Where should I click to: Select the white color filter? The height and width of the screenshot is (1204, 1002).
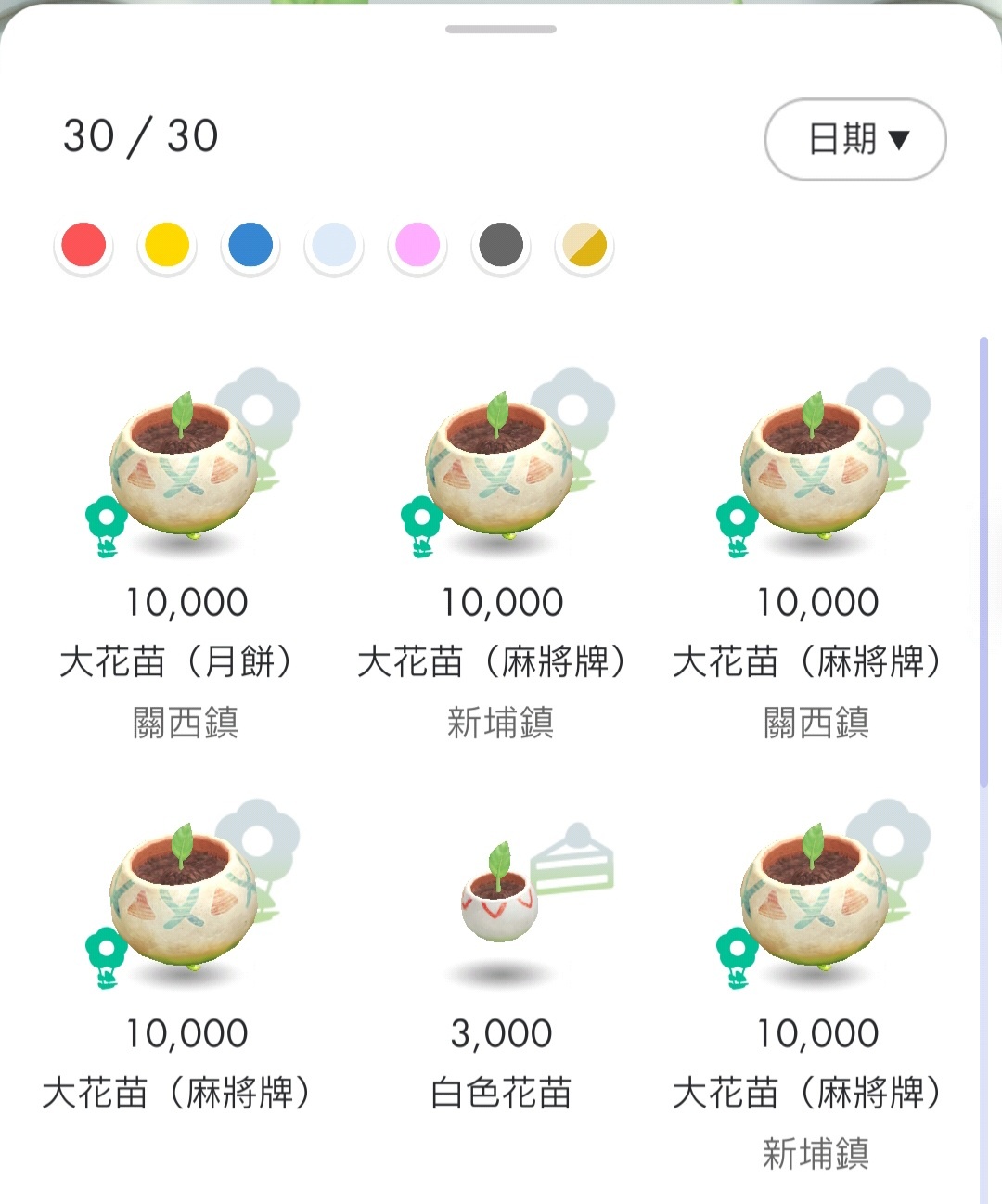(334, 246)
